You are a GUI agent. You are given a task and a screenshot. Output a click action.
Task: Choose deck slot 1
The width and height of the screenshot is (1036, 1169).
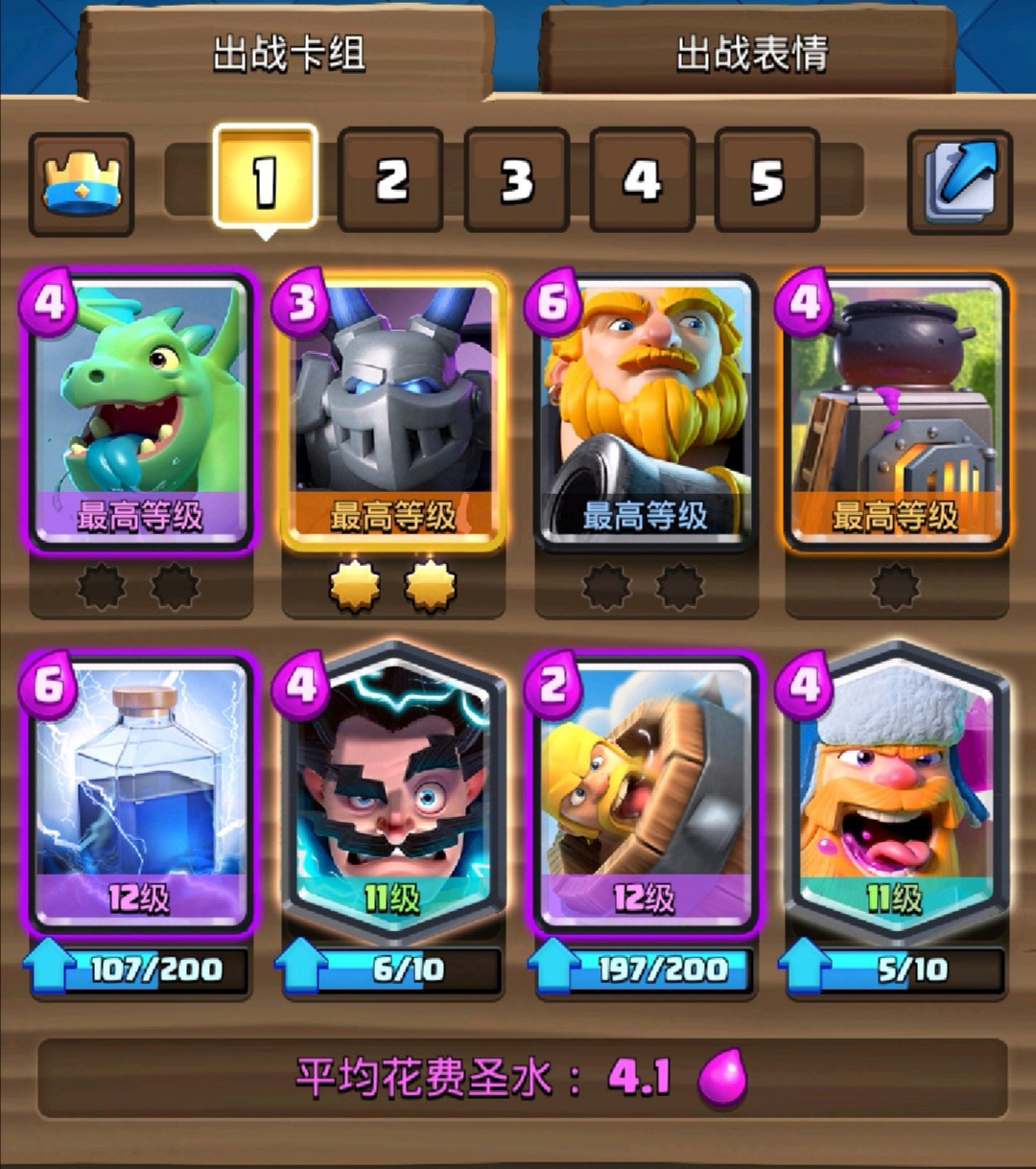[x=266, y=177]
